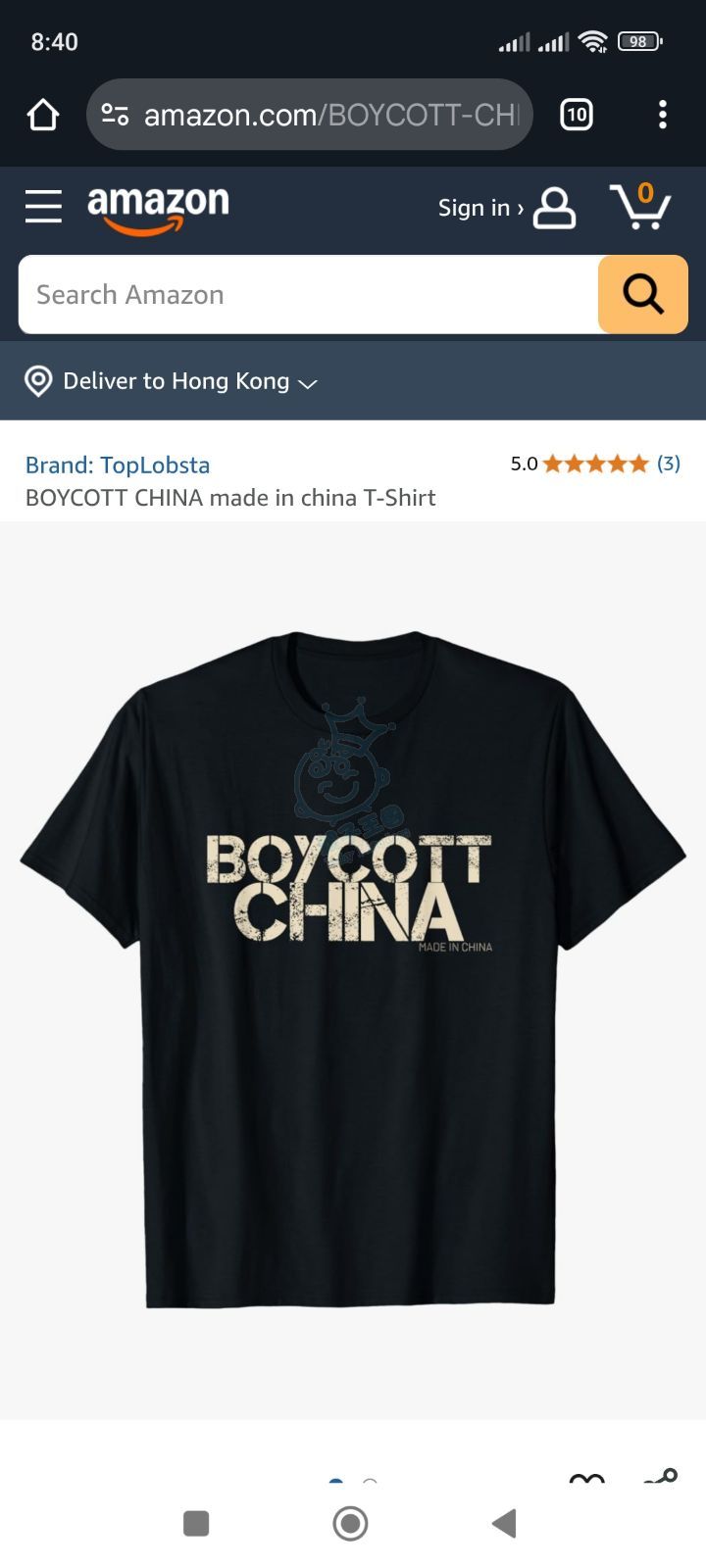
Task: Open the tab switcher showing 10 tabs
Action: [576, 116]
